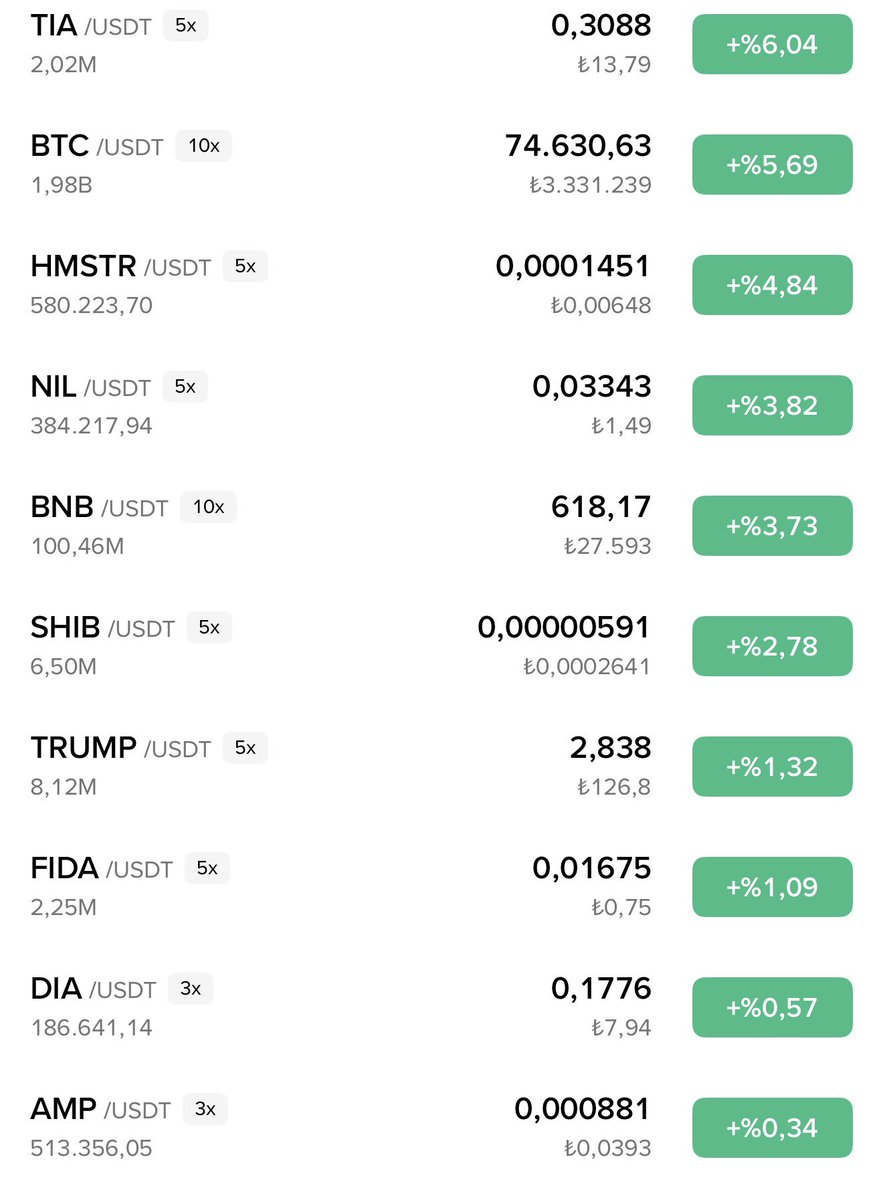Open the TRUMP/USDT pair
Viewport: 883px width, 1200px height.
pyautogui.click(x=120, y=748)
